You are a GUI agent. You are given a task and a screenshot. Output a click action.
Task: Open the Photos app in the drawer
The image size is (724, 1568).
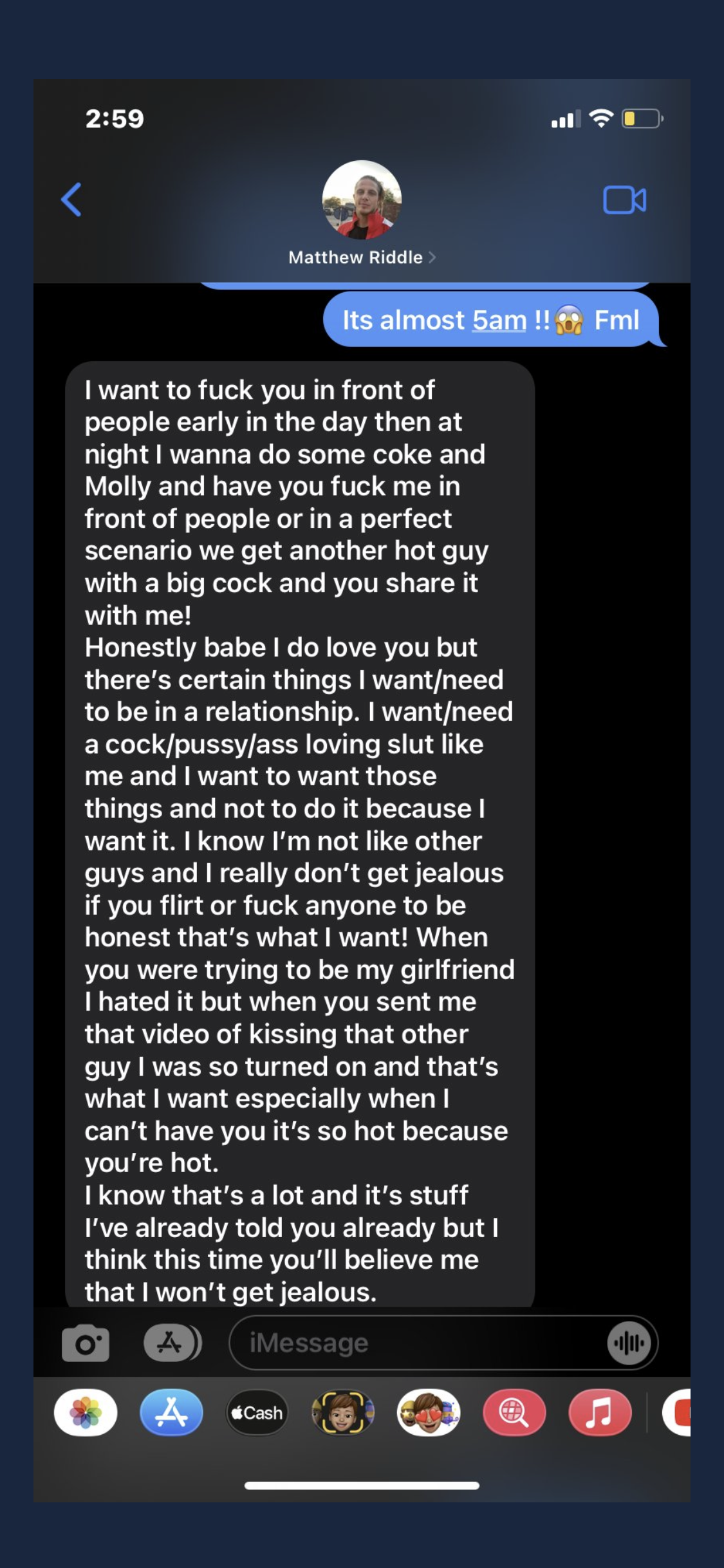(x=86, y=1413)
